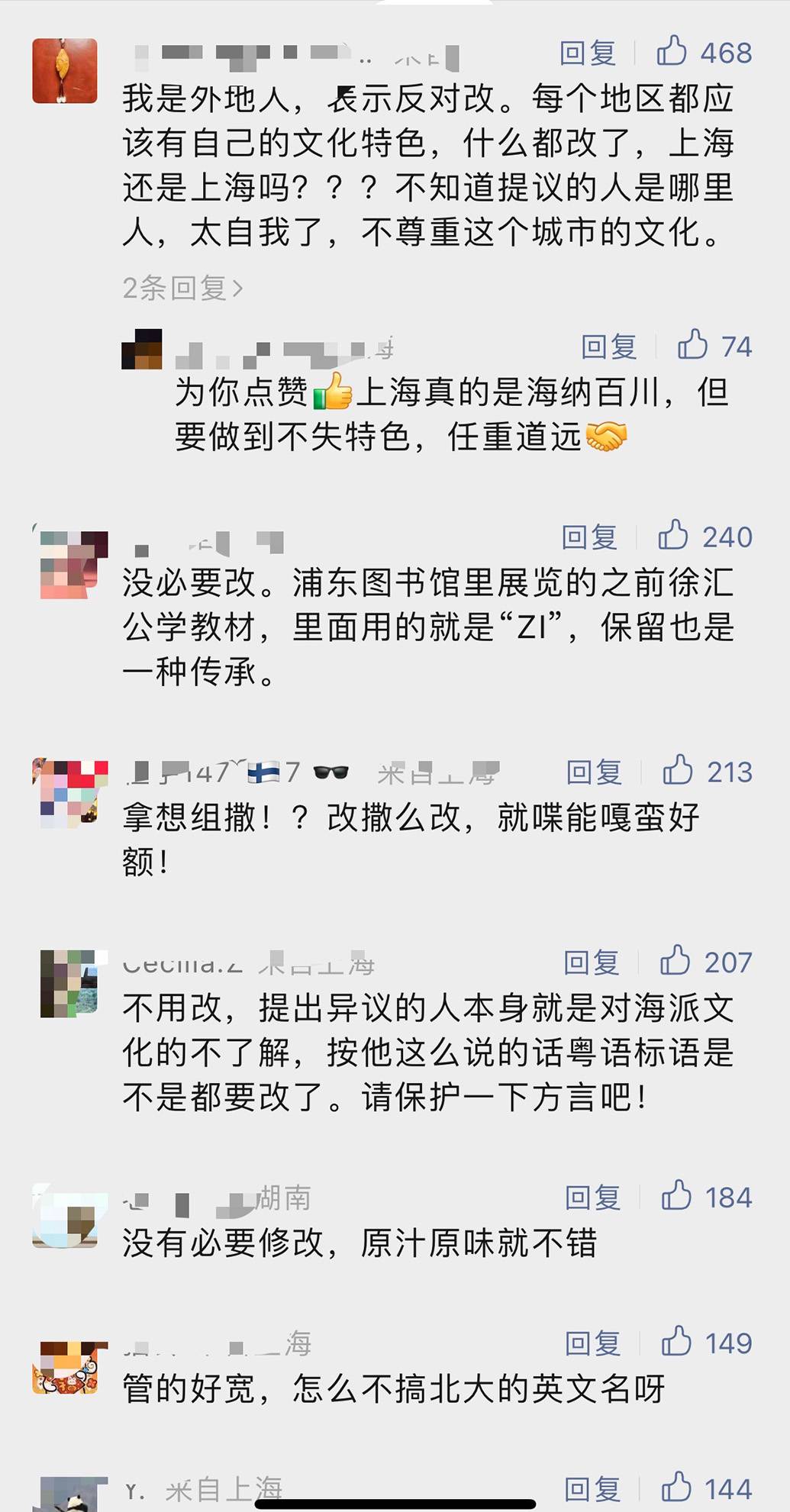Expand the 2条回复 replies
This screenshot has height=1512, width=790.
[x=182, y=288]
